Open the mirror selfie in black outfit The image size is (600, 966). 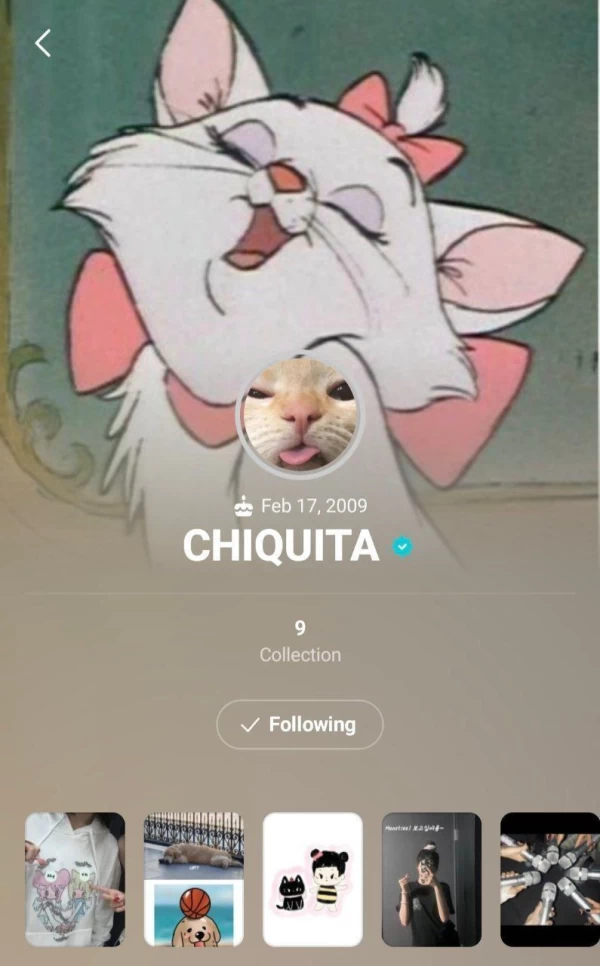[x=431, y=879]
